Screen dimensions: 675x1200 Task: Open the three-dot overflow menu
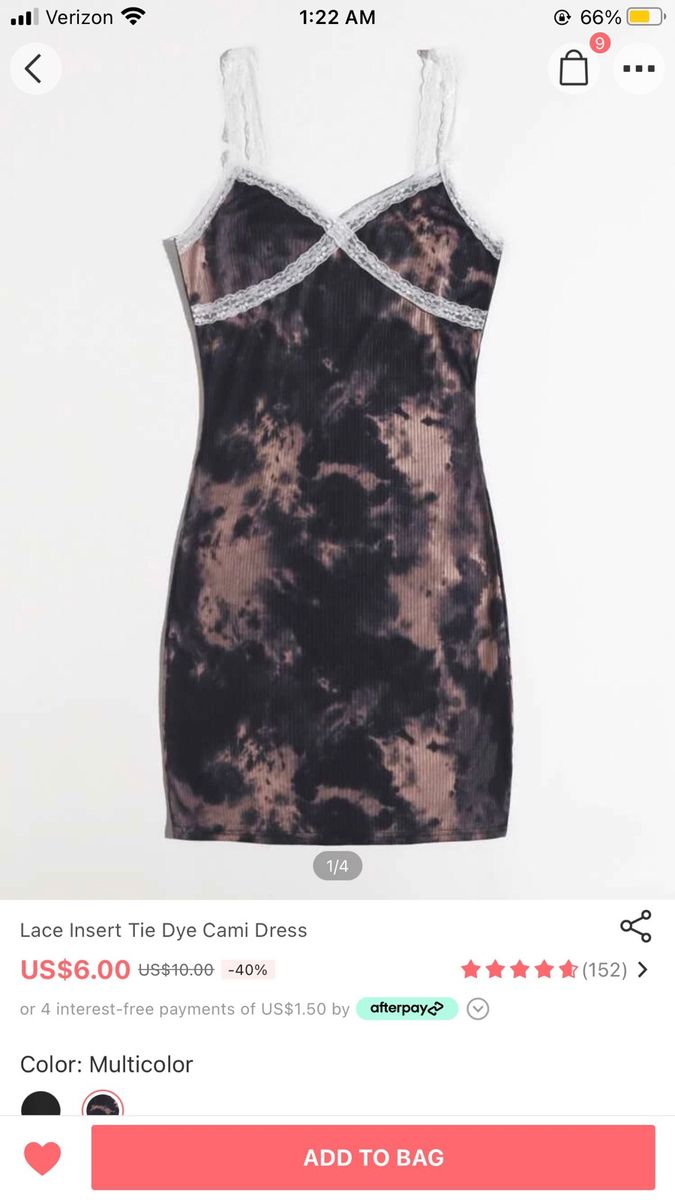(x=638, y=69)
